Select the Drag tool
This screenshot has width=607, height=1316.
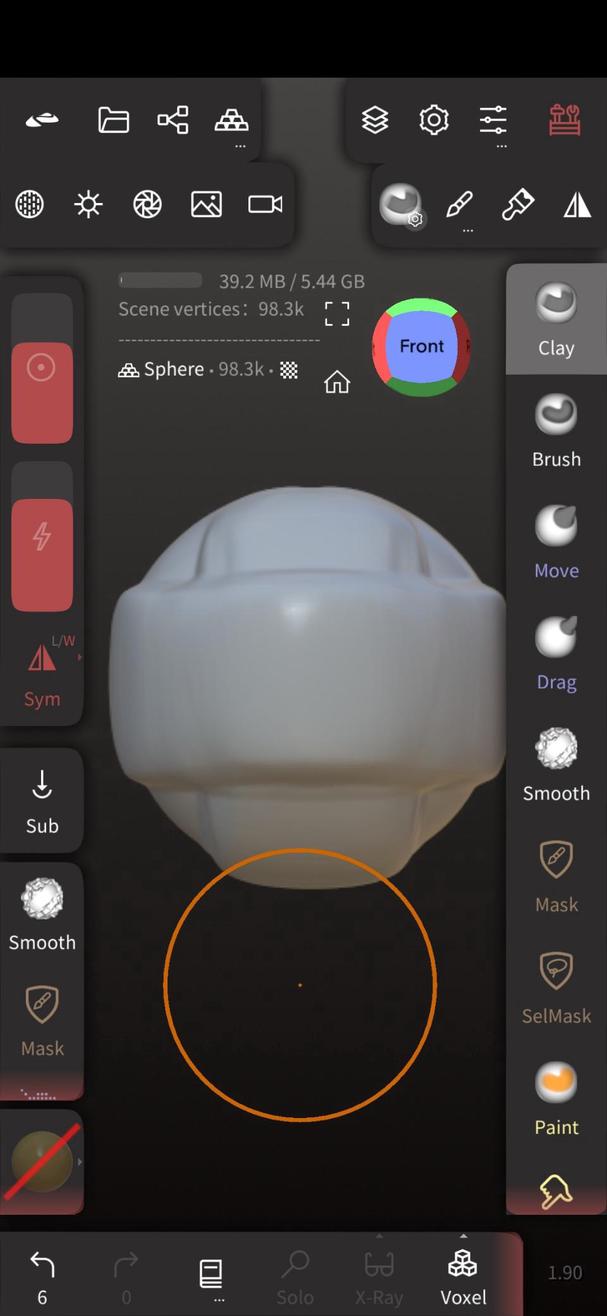point(556,654)
